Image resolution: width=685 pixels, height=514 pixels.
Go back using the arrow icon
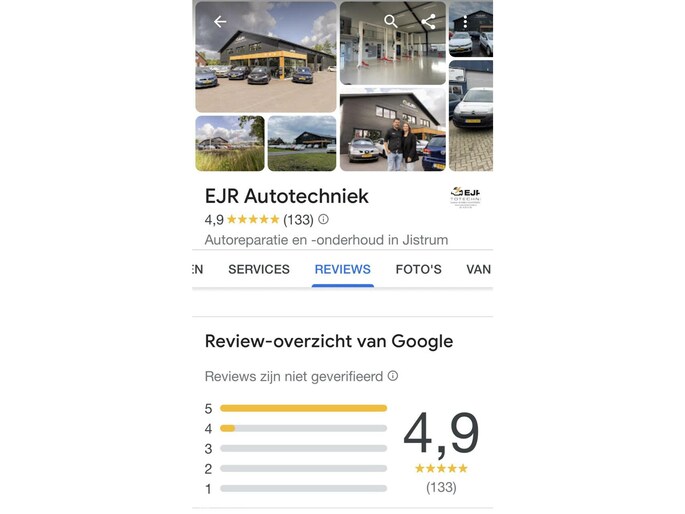point(220,22)
